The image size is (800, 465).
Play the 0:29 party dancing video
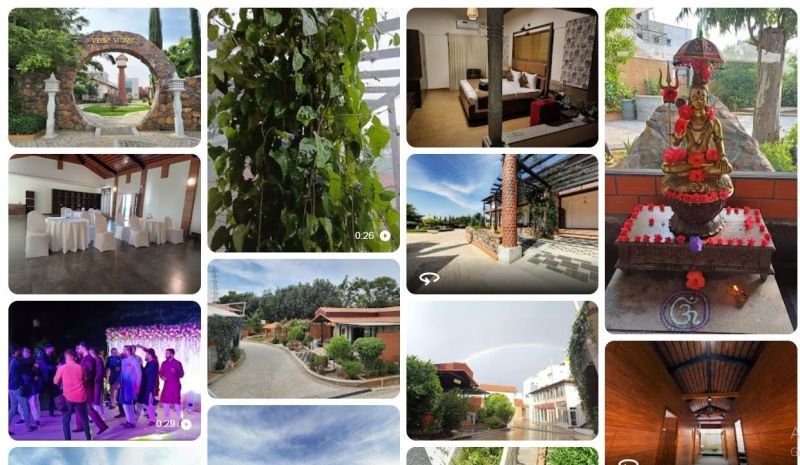pyautogui.click(x=104, y=370)
